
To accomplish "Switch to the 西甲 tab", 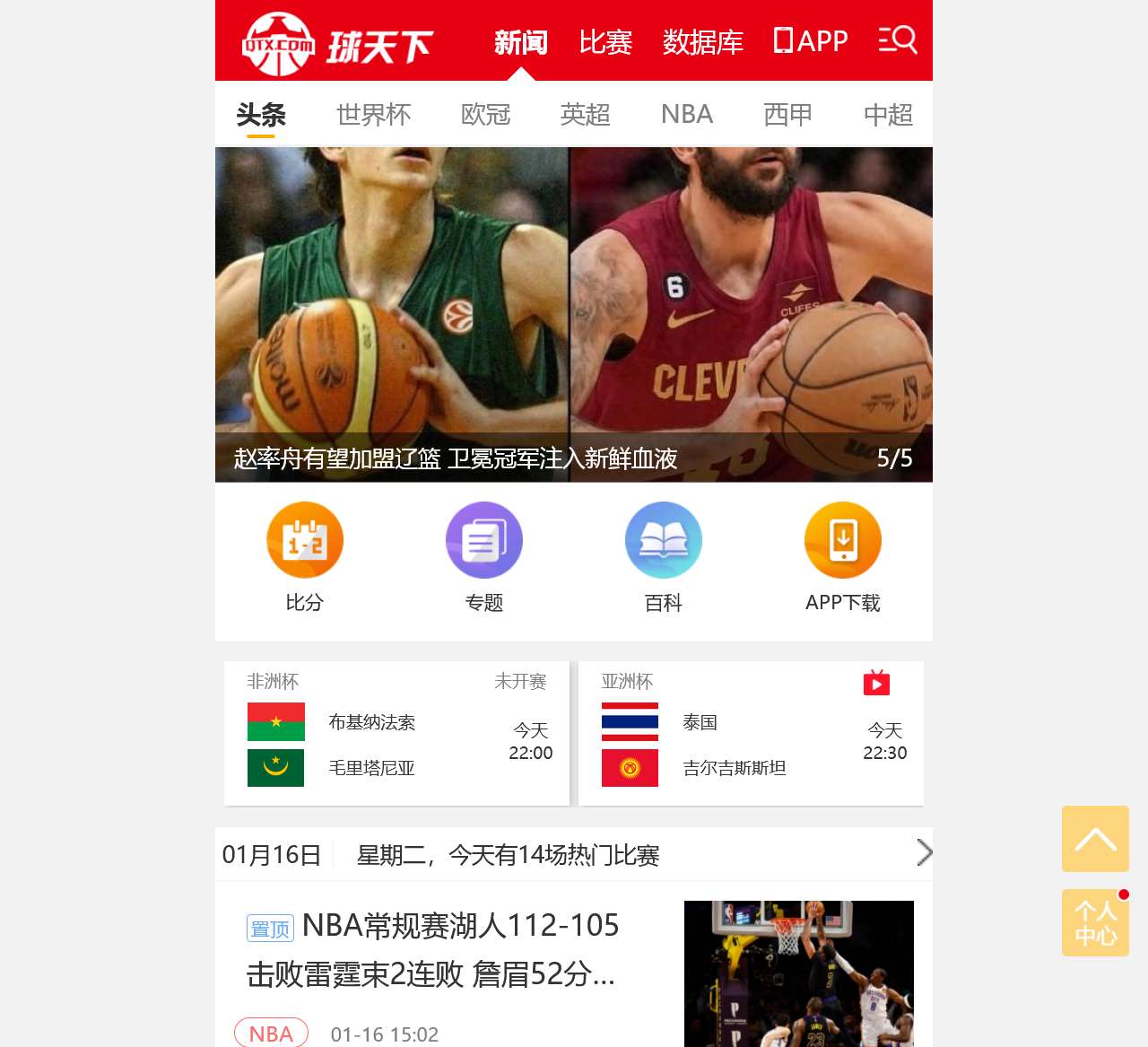I will click(x=787, y=115).
